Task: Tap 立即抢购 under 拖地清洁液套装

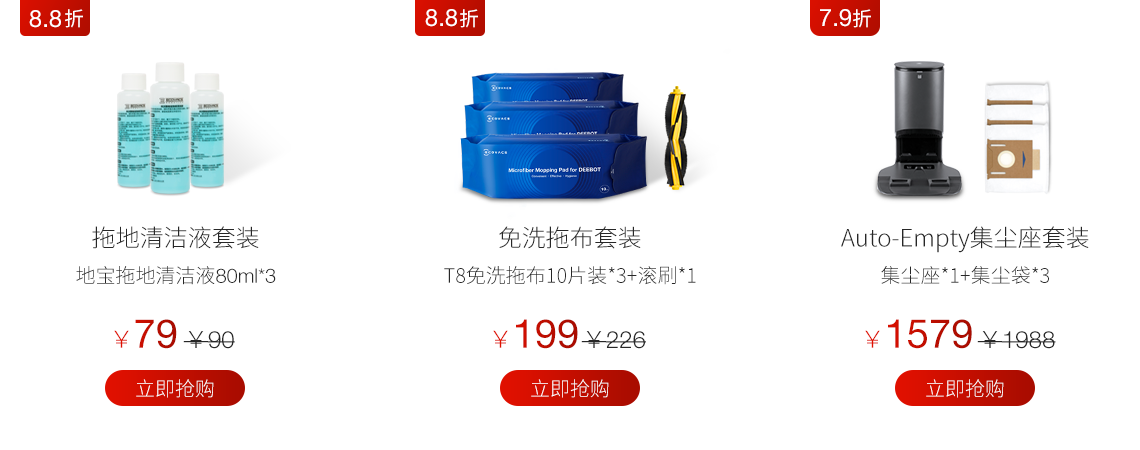Action: [175, 388]
